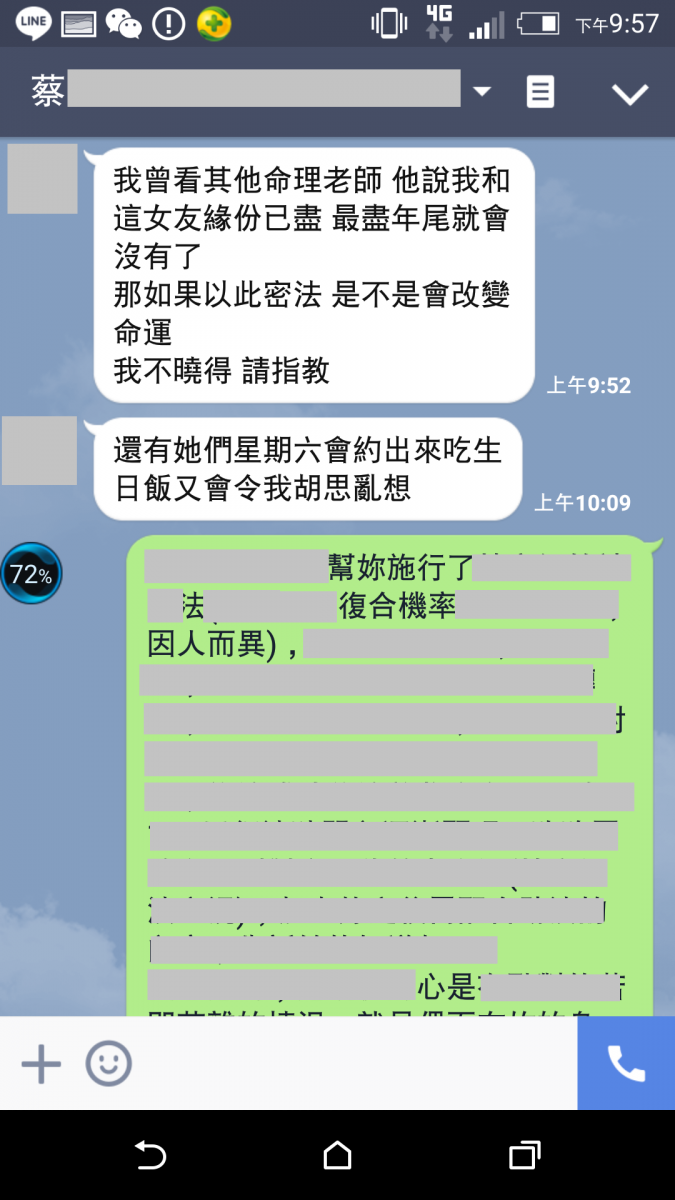
Task: Open the chat title dropdown arrow
Action: [x=482, y=92]
